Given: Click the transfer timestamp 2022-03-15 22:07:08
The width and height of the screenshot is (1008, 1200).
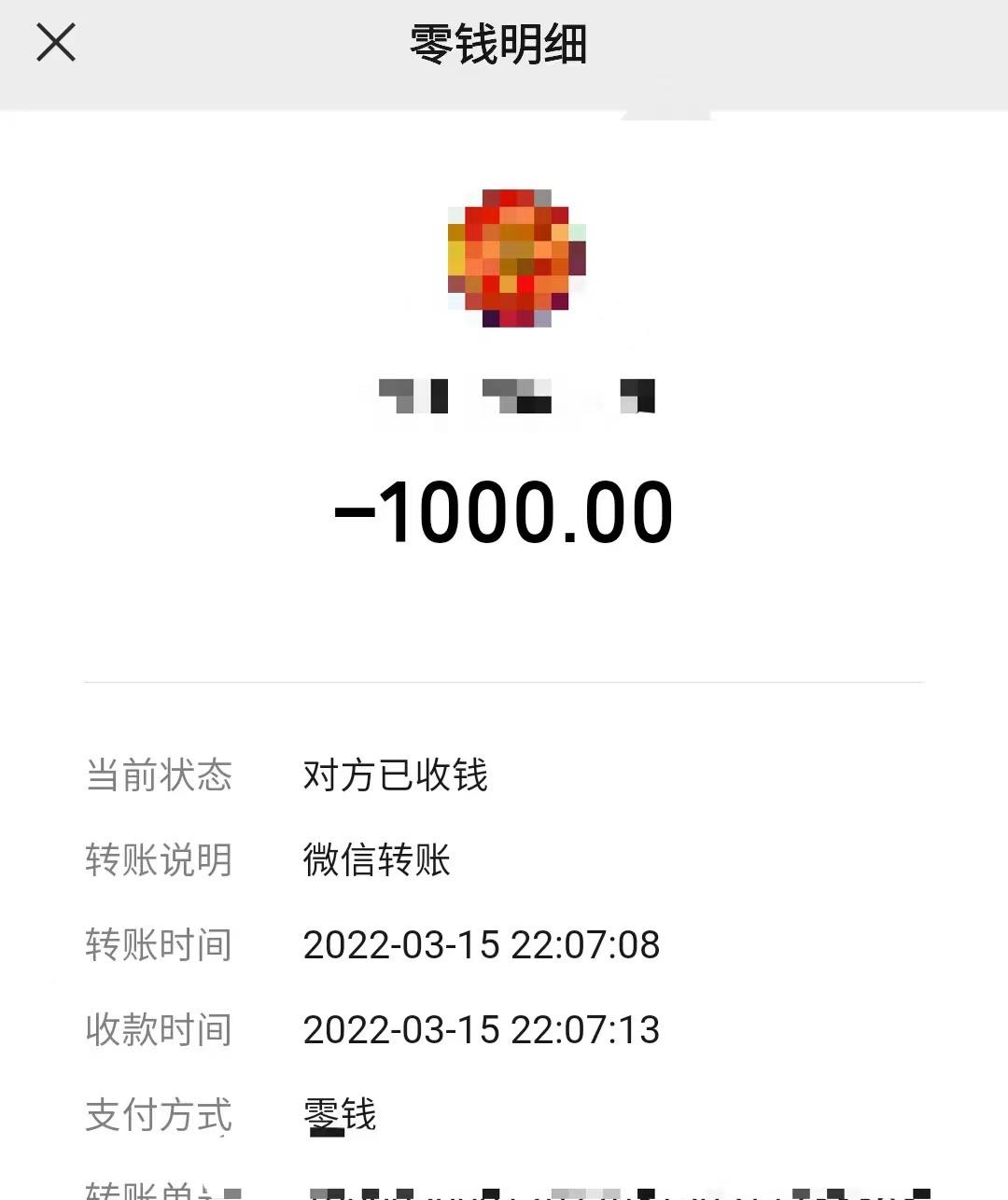Looking at the screenshot, I should point(482,945).
